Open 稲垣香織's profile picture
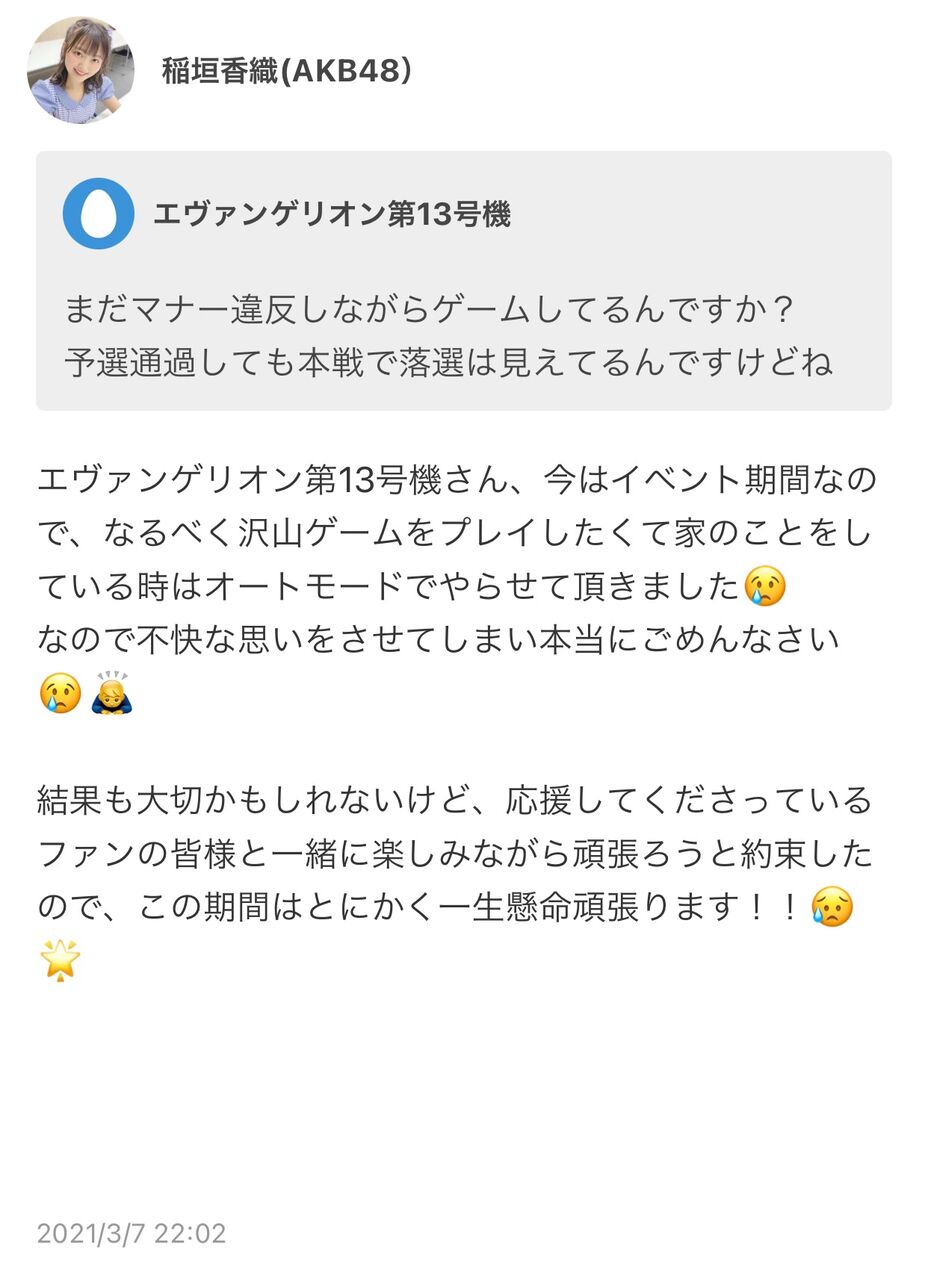This screenshot has width=928, height=1280. click(80, 70)
